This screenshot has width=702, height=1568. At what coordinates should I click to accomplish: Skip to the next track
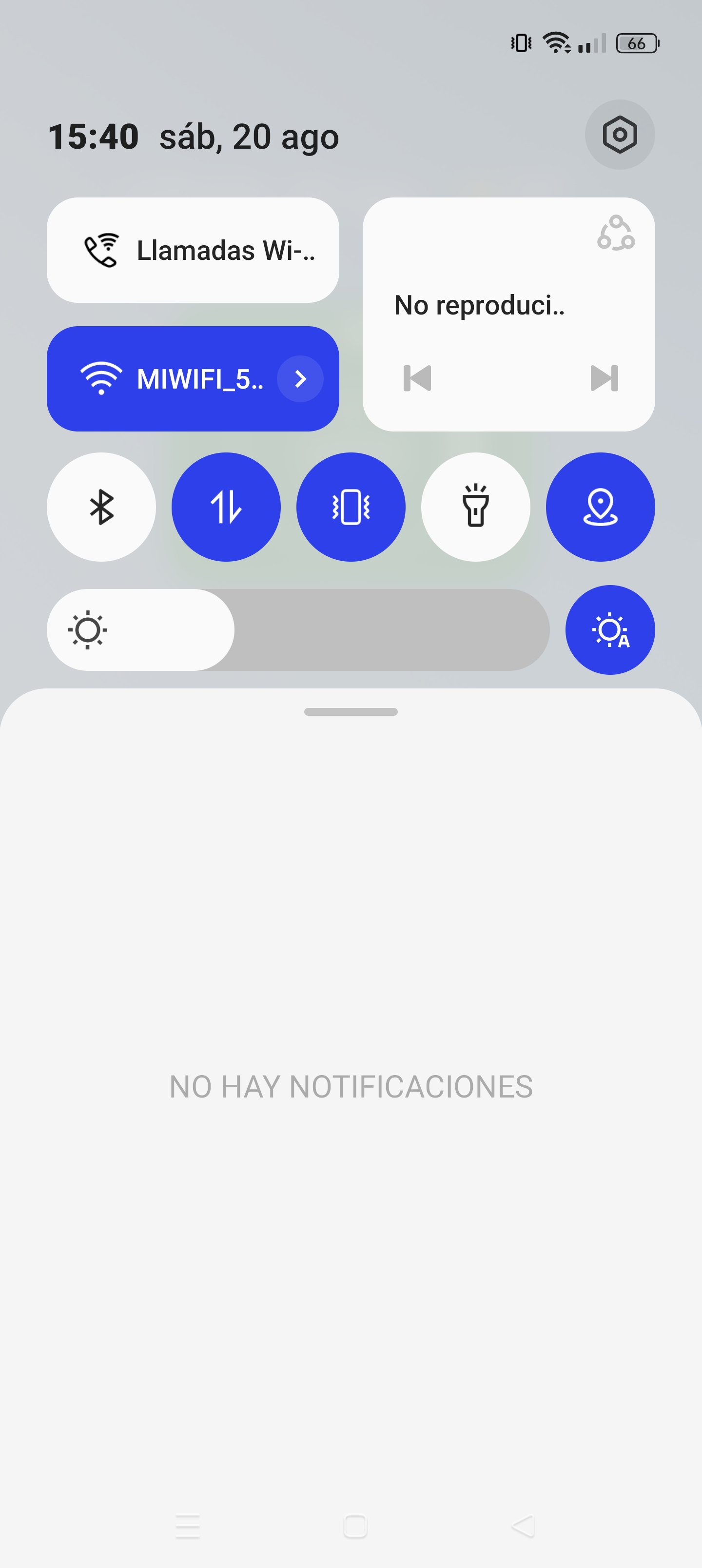(x=604, y=378)
